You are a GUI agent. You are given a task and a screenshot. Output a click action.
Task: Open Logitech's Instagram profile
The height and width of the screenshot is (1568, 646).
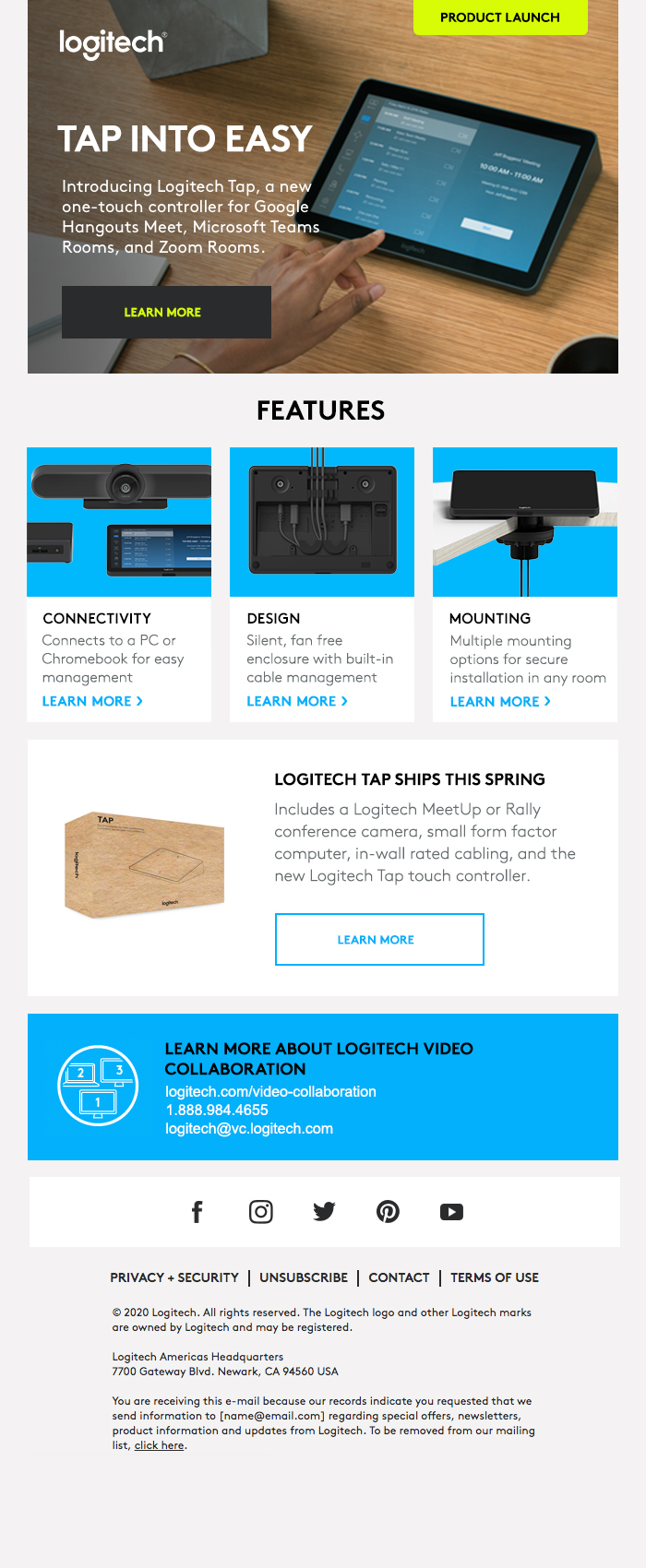261,1212
